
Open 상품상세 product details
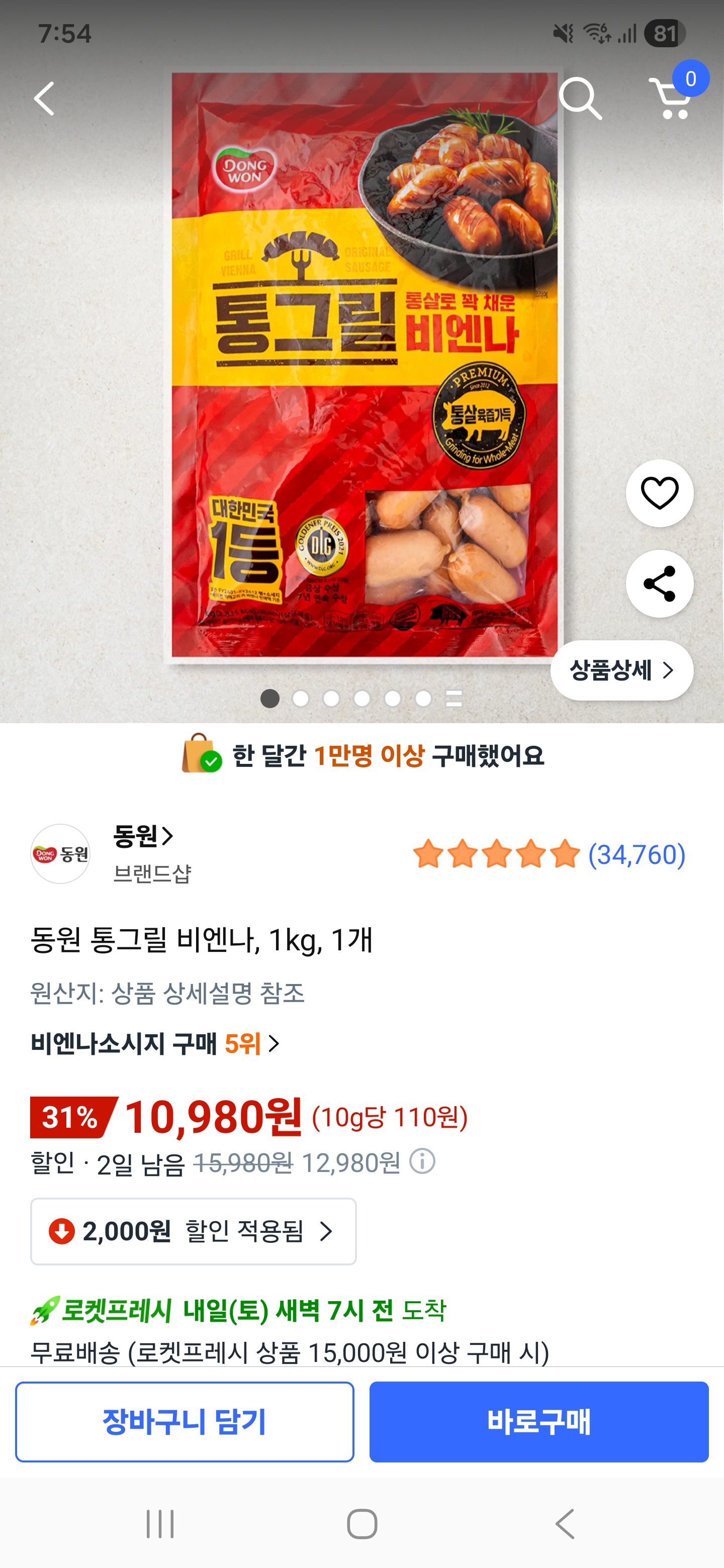pyautogui.click(x=622, y=670)
